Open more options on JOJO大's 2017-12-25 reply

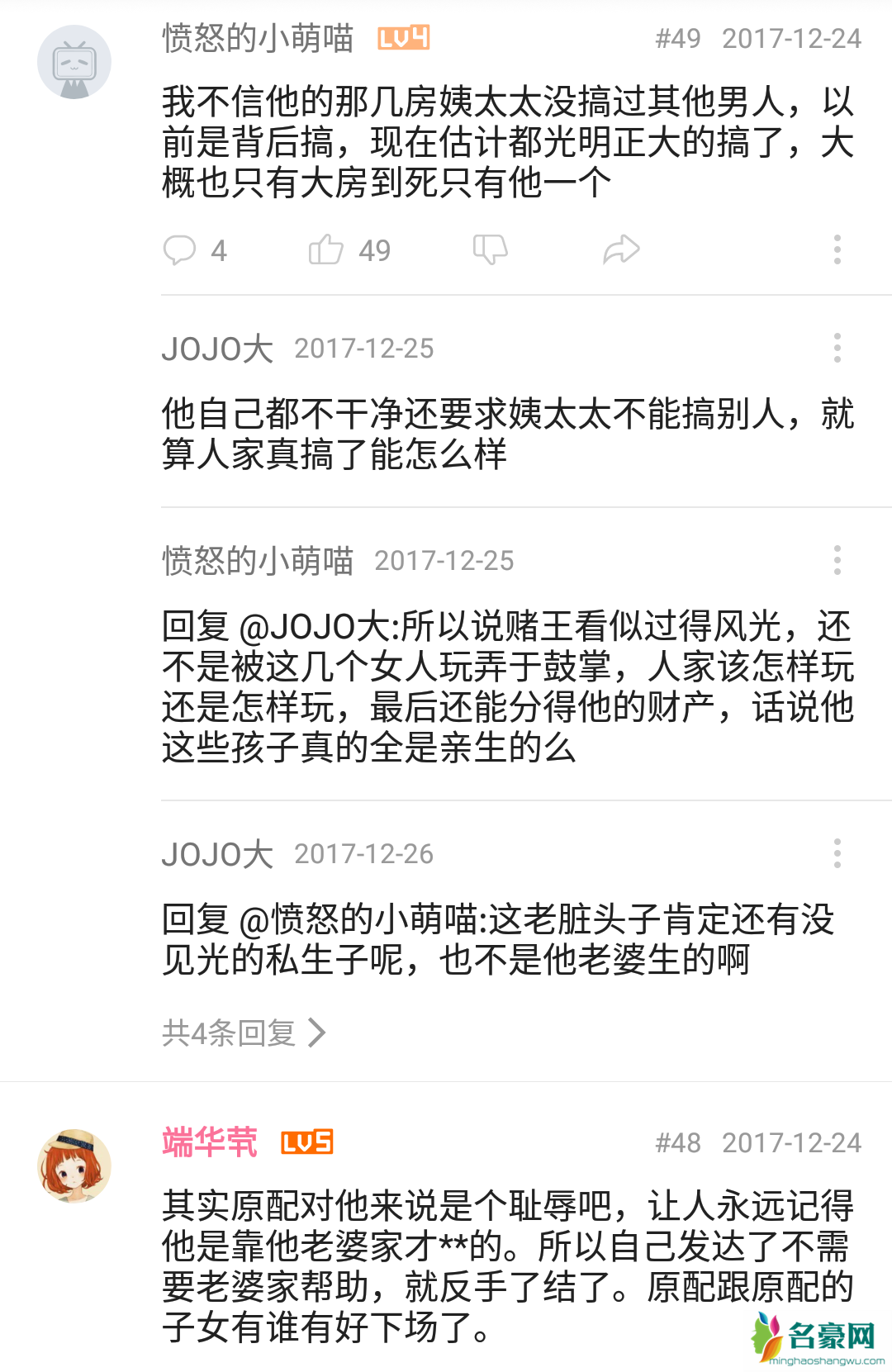coord(837,348)
